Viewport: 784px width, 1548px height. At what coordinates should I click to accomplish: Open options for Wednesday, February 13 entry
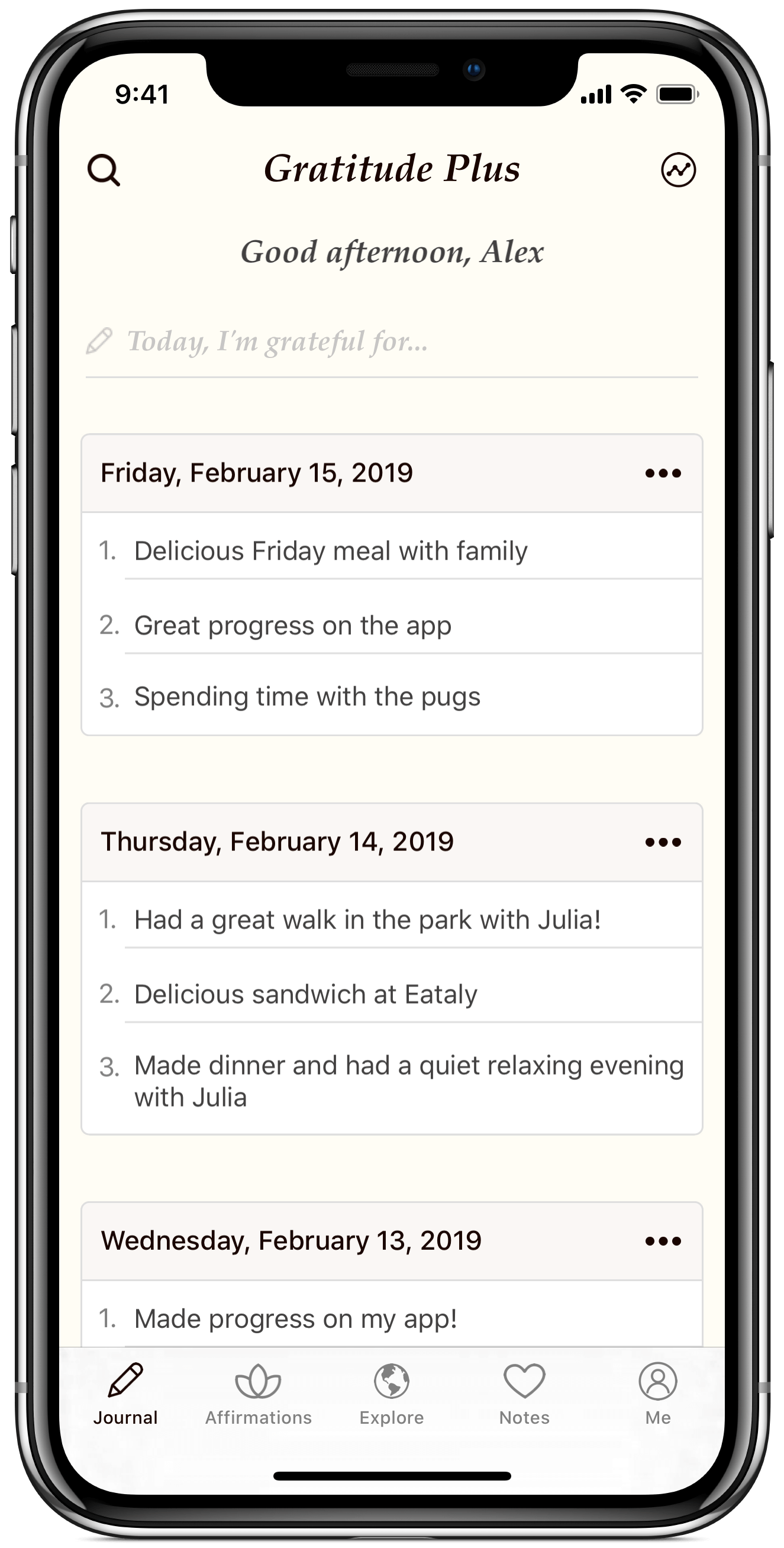663,1241
